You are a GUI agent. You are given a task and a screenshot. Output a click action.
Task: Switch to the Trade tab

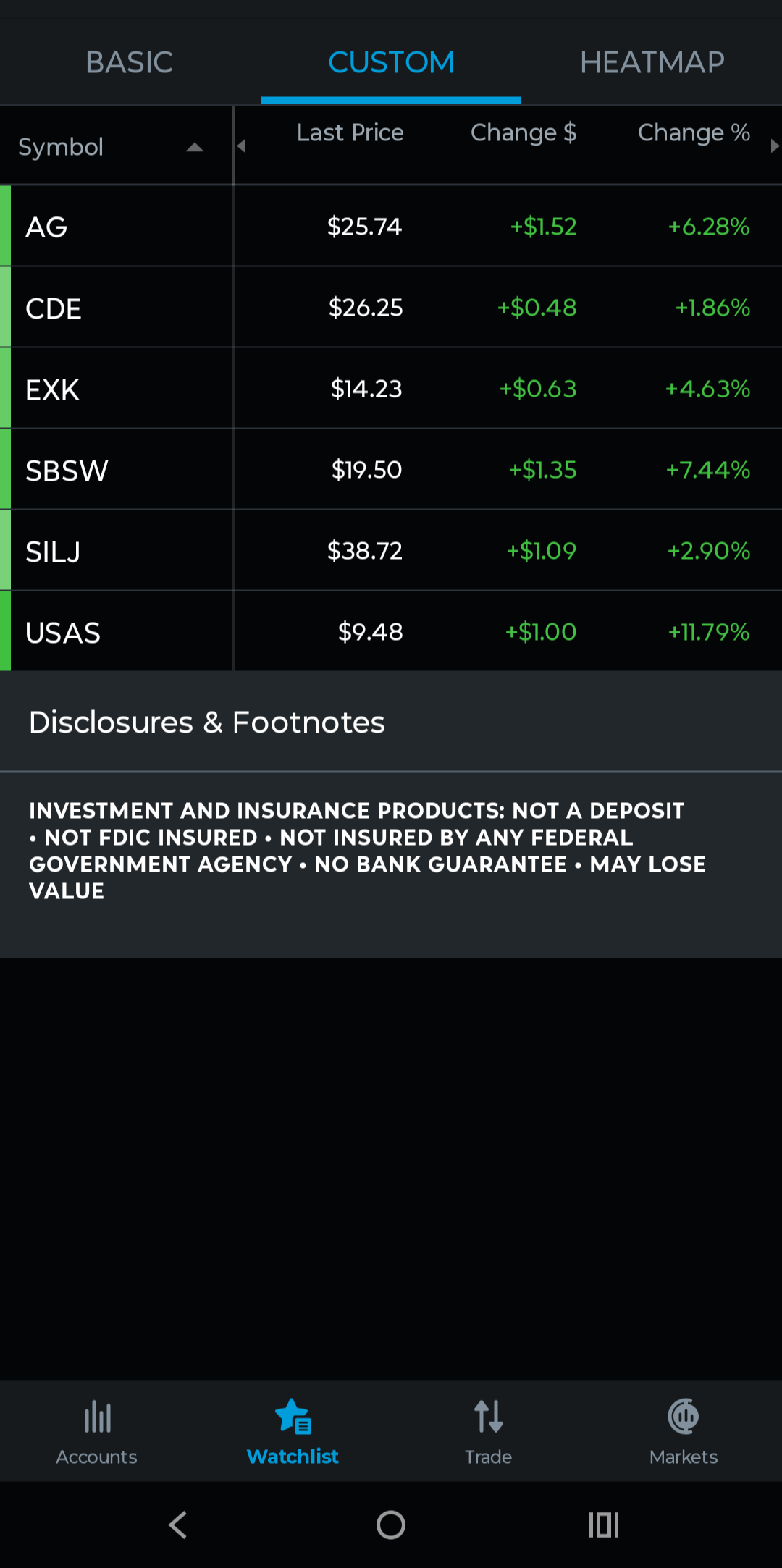coord(489,1431)
